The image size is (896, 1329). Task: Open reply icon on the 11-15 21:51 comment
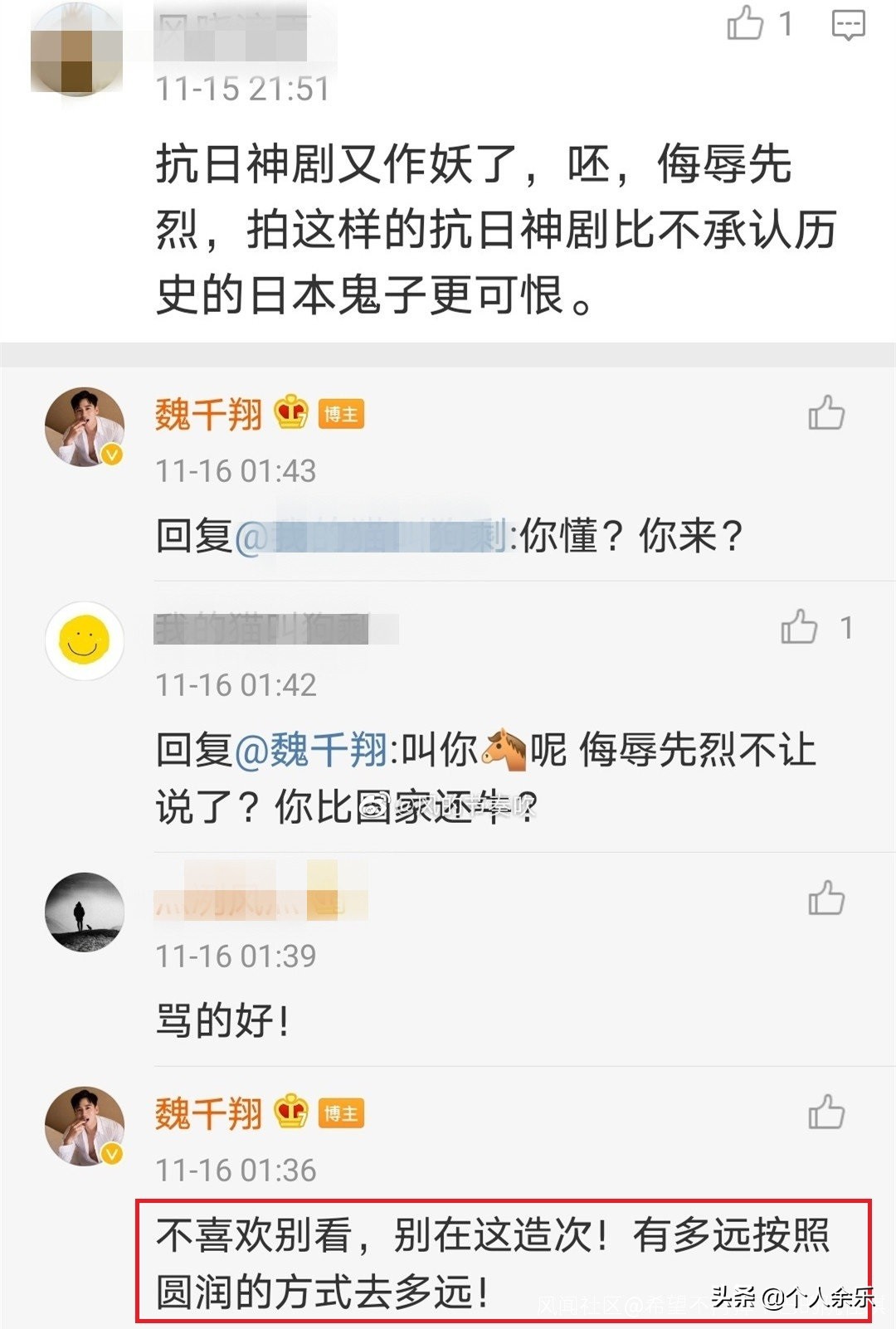click(848, 25)
